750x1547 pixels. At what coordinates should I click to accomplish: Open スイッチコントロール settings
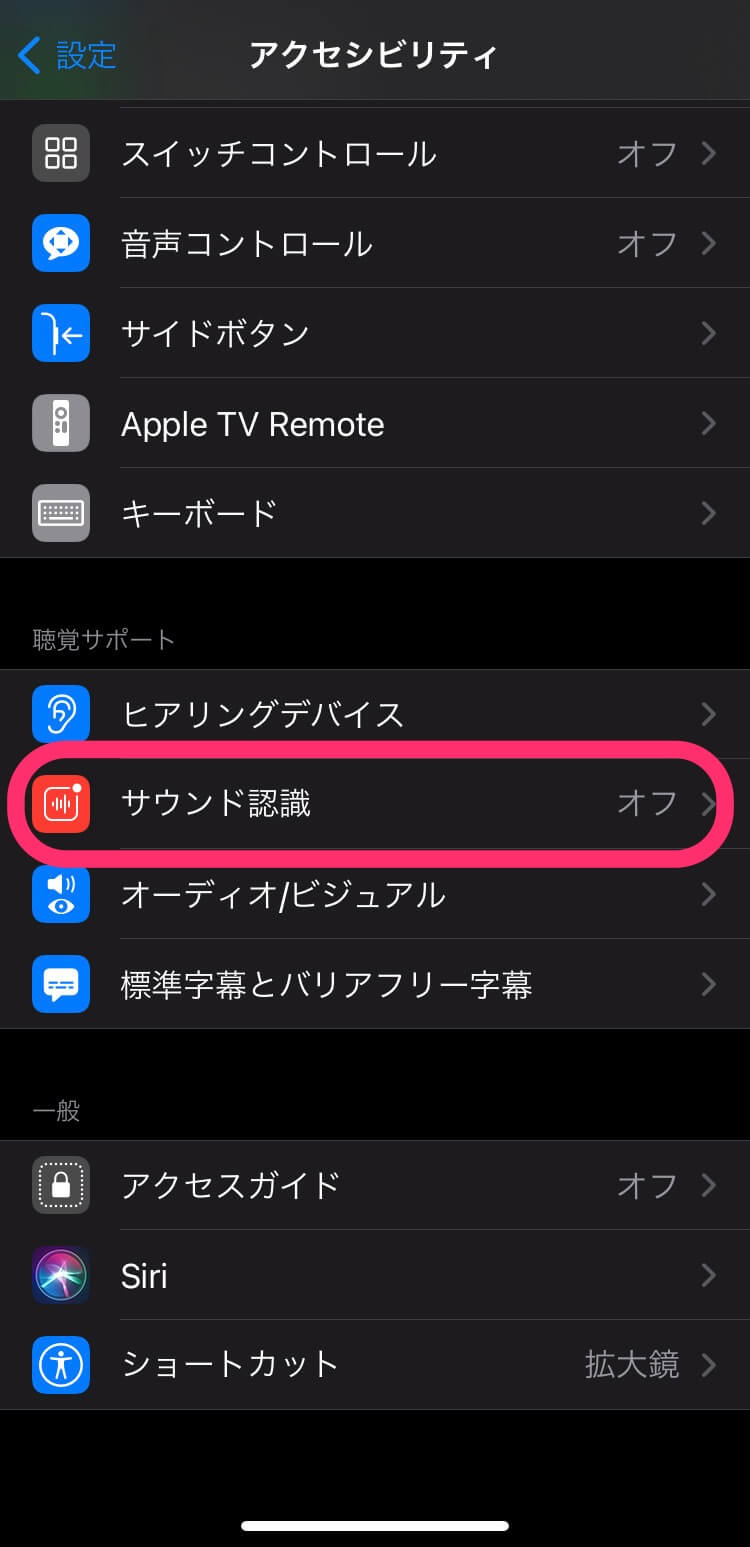pos(375,154)
